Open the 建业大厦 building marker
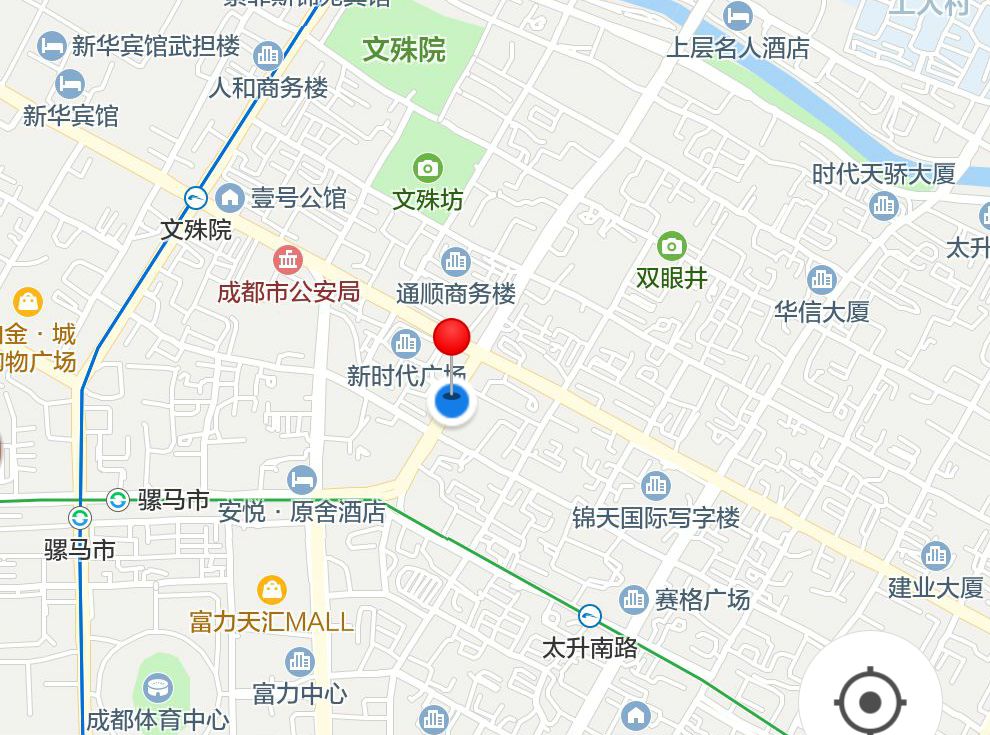The width and height of the screenshot is (990, 735). 936,555
